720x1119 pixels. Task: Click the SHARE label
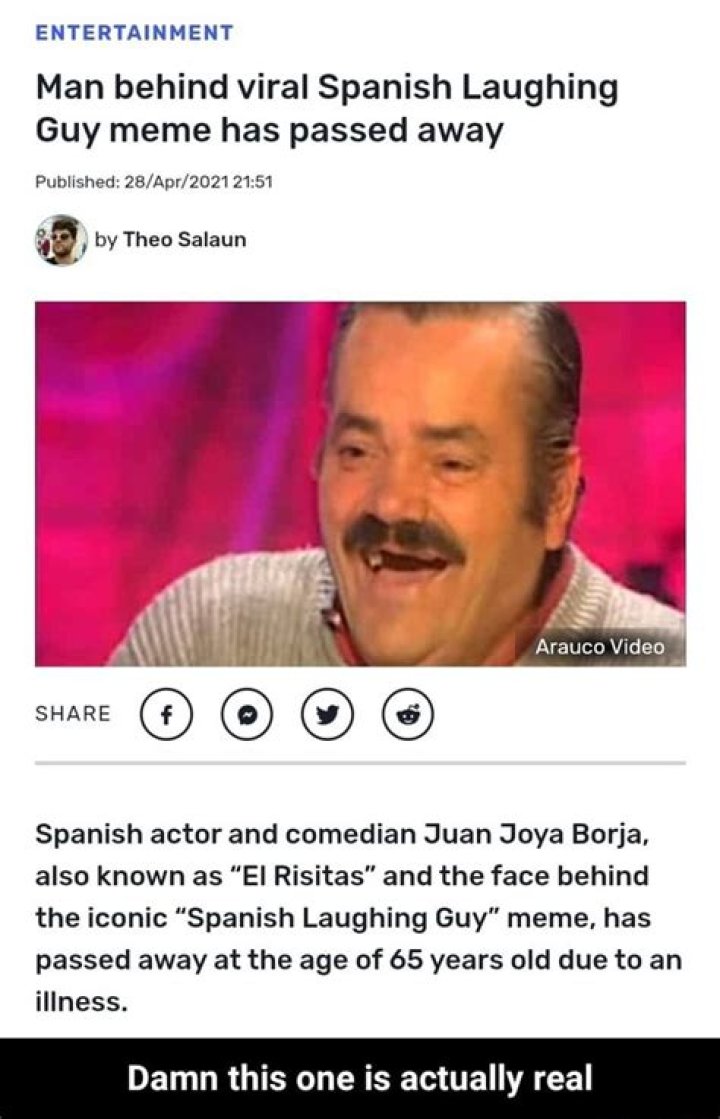click(72, 713)
